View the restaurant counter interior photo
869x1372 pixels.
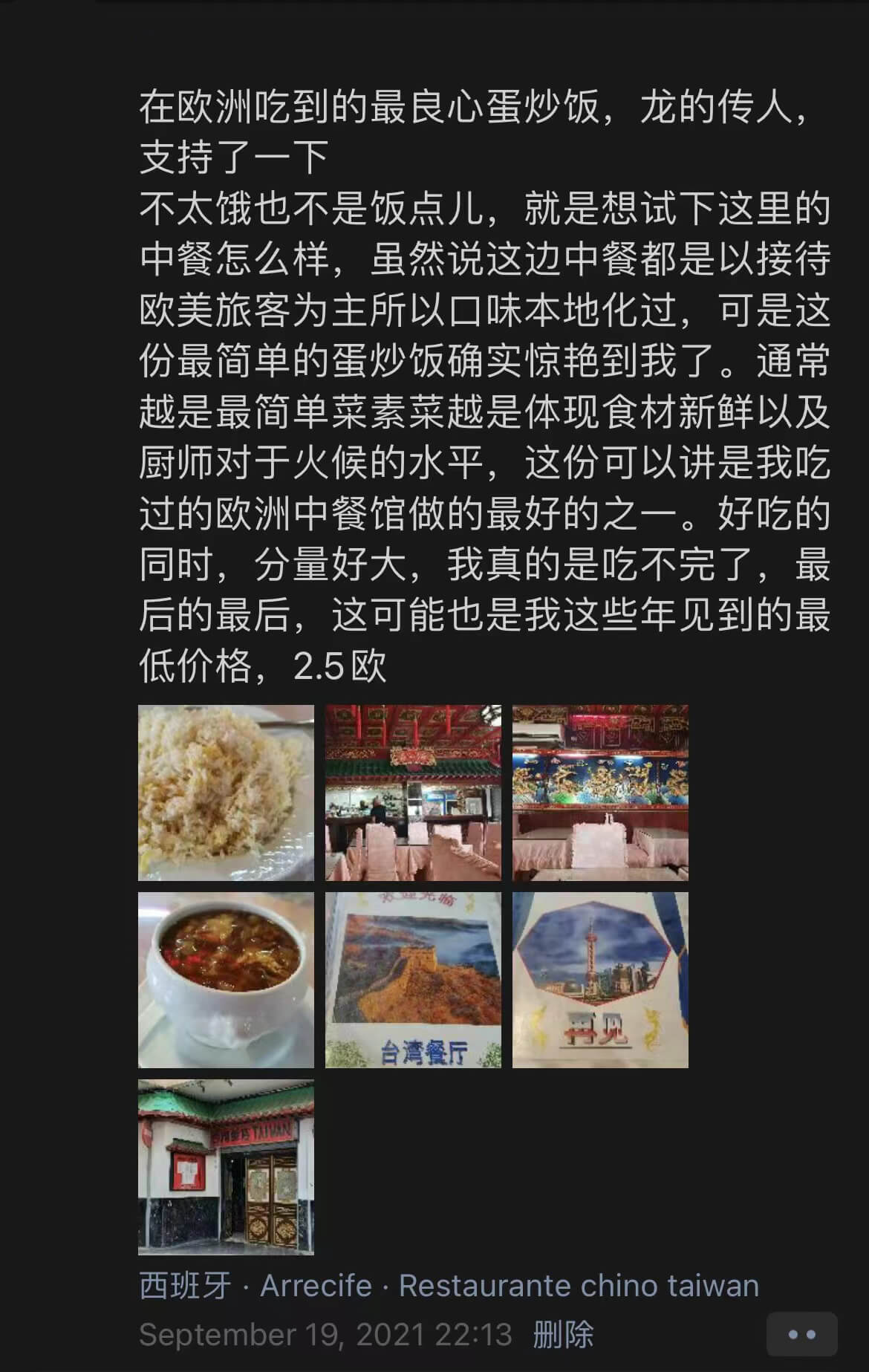pos(413,793)
